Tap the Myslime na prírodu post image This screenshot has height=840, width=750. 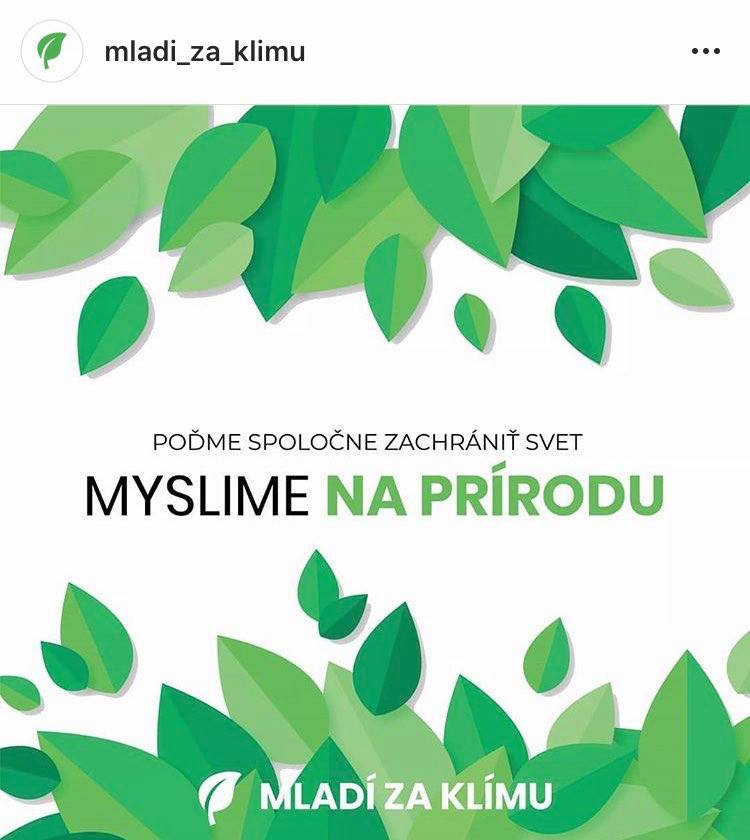(375, 470)
